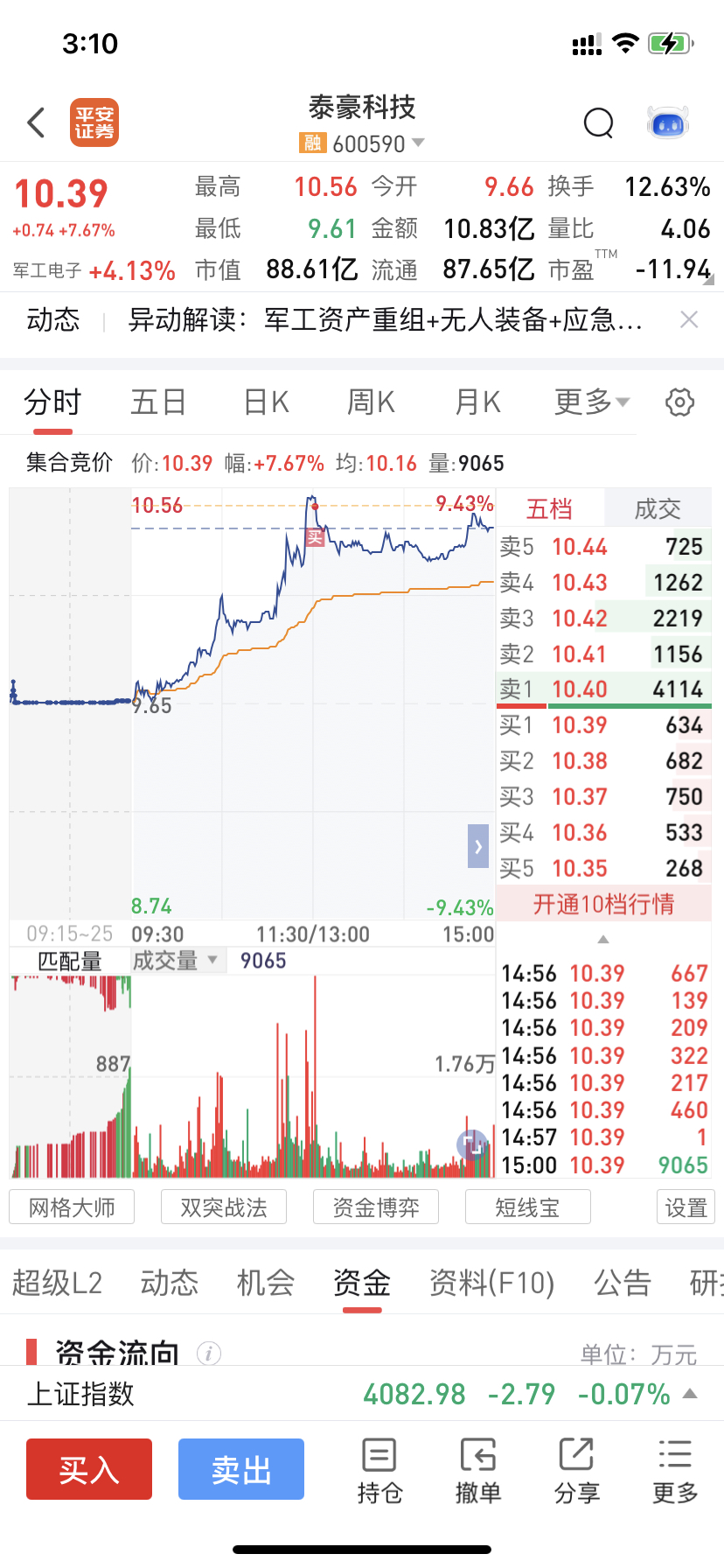The image size is (724, 1568).
Task: Dismiss the 异动解读 news banner
Action: (x=689, y=319)
